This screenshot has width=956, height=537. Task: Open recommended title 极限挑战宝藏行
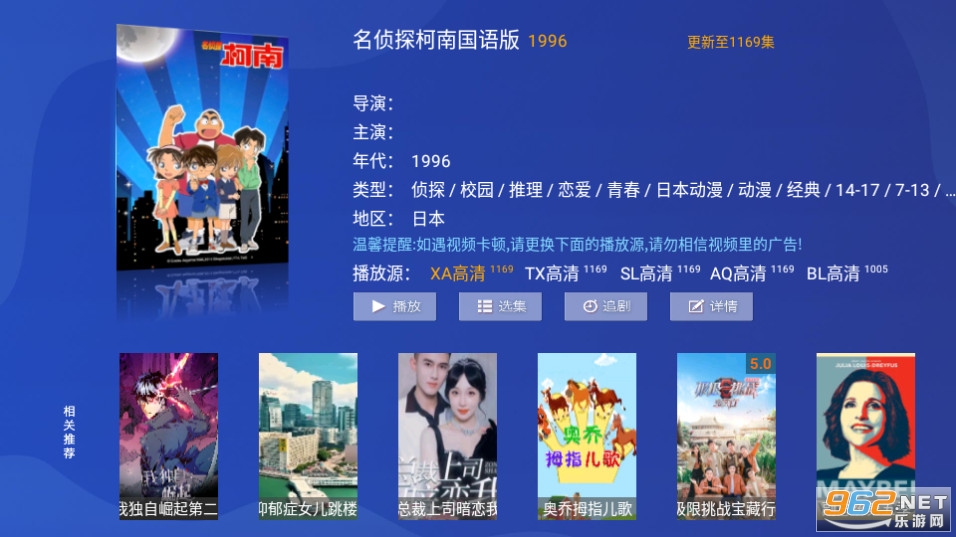726,436
